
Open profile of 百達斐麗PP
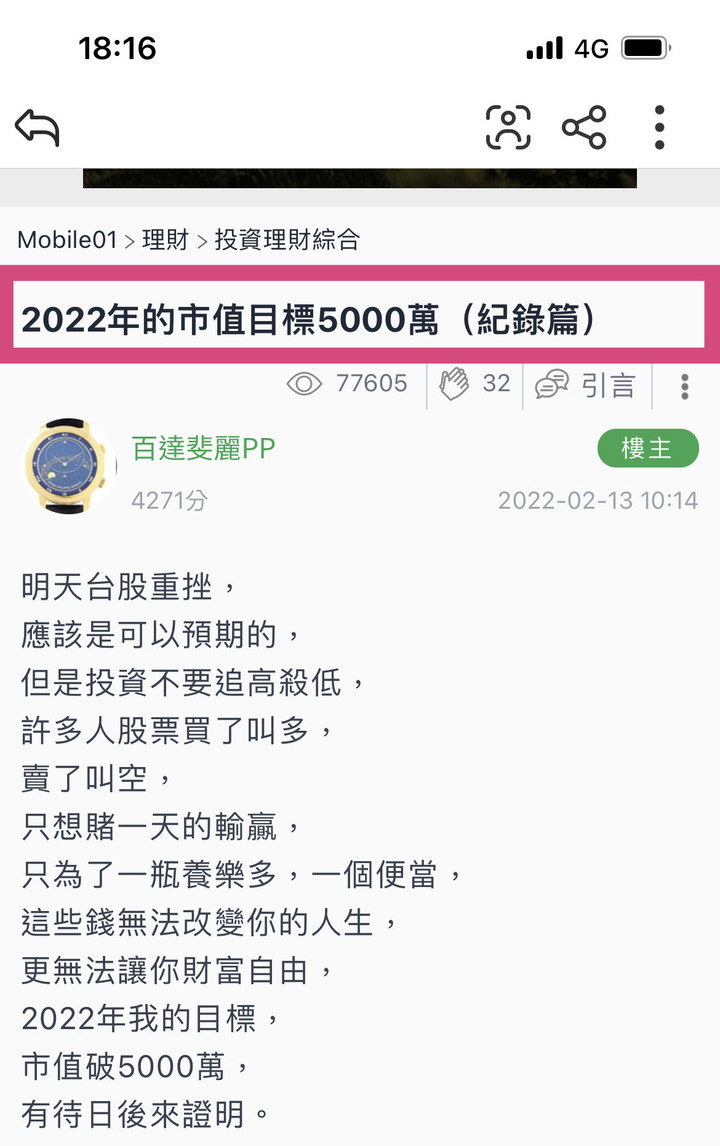[204, 449]
